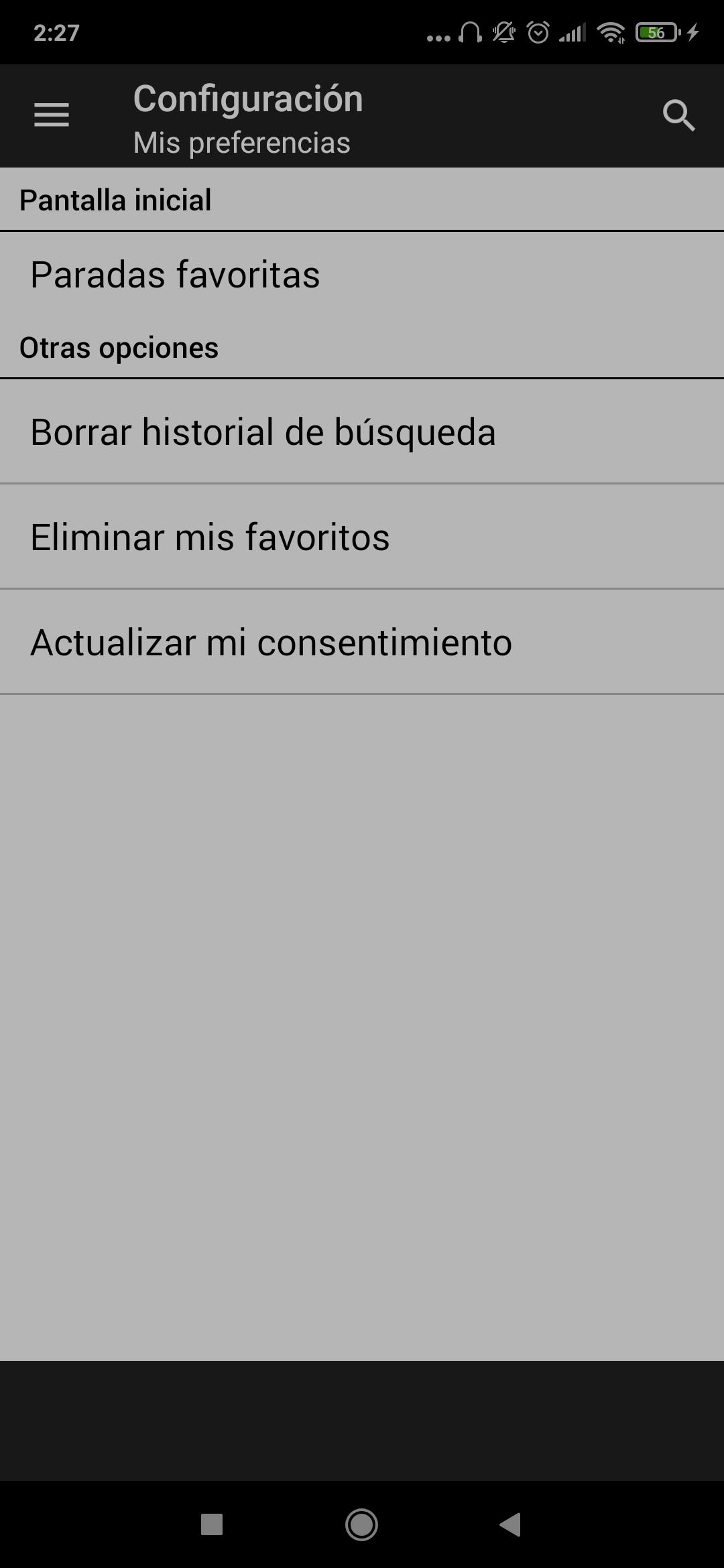Tap Borrar historial de búsqueda
This screenshot has height=1568, width=724.
(x=362, y=432)
